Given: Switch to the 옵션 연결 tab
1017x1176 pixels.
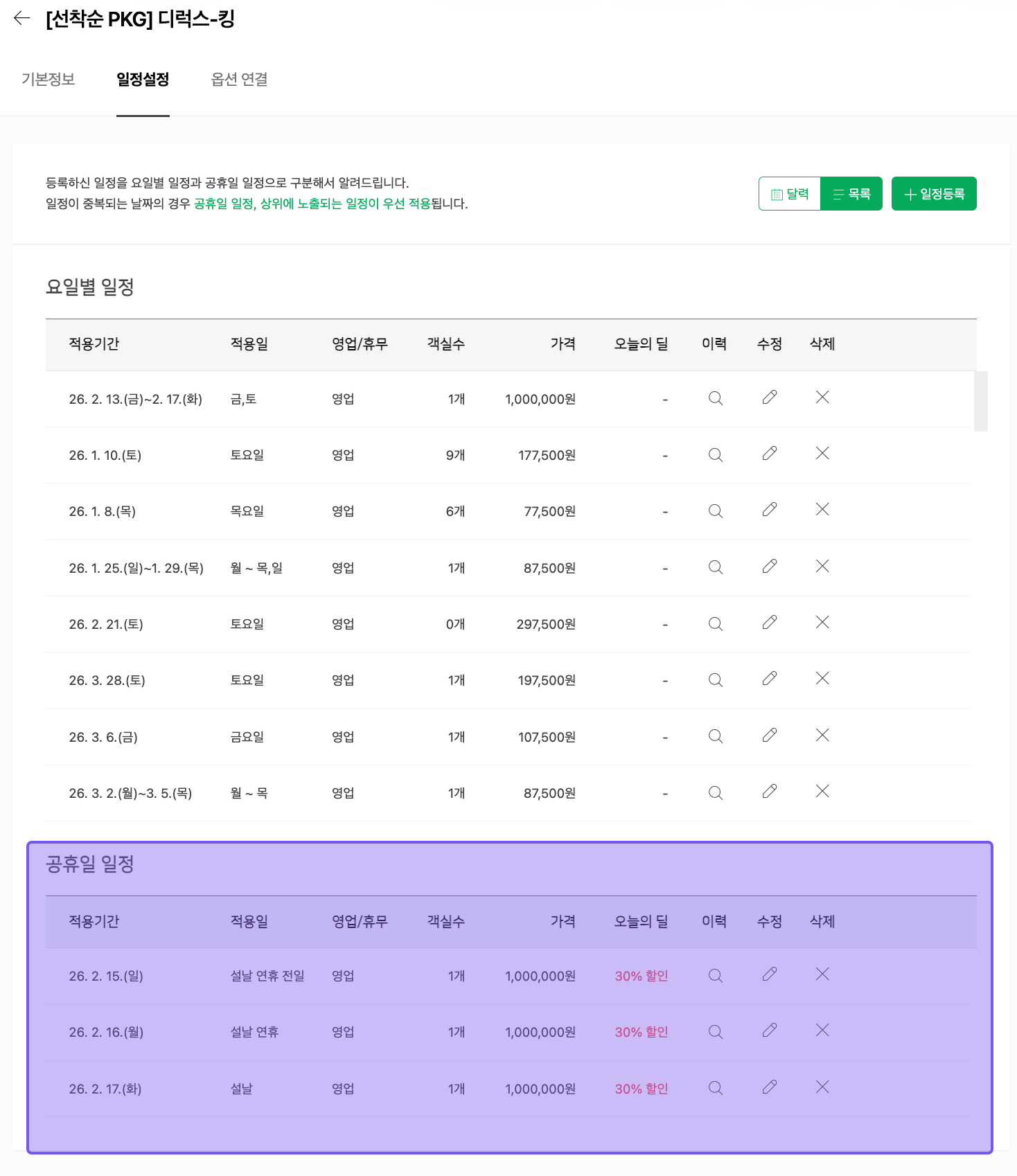Looking at the screenshot, I should pos(239,80).
